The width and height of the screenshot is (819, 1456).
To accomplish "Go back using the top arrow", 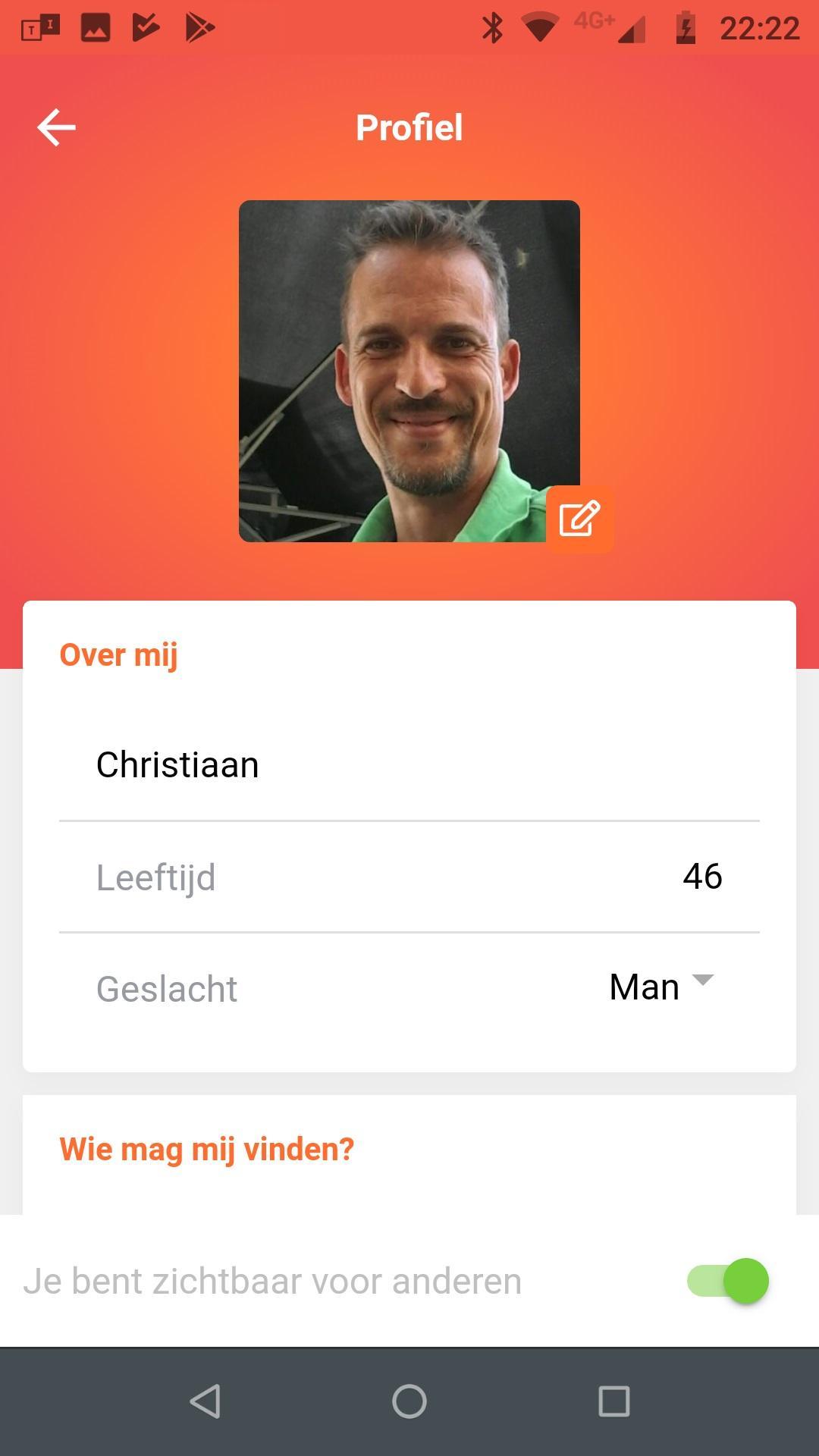I will pyautogui.click(x=57, y=127).
